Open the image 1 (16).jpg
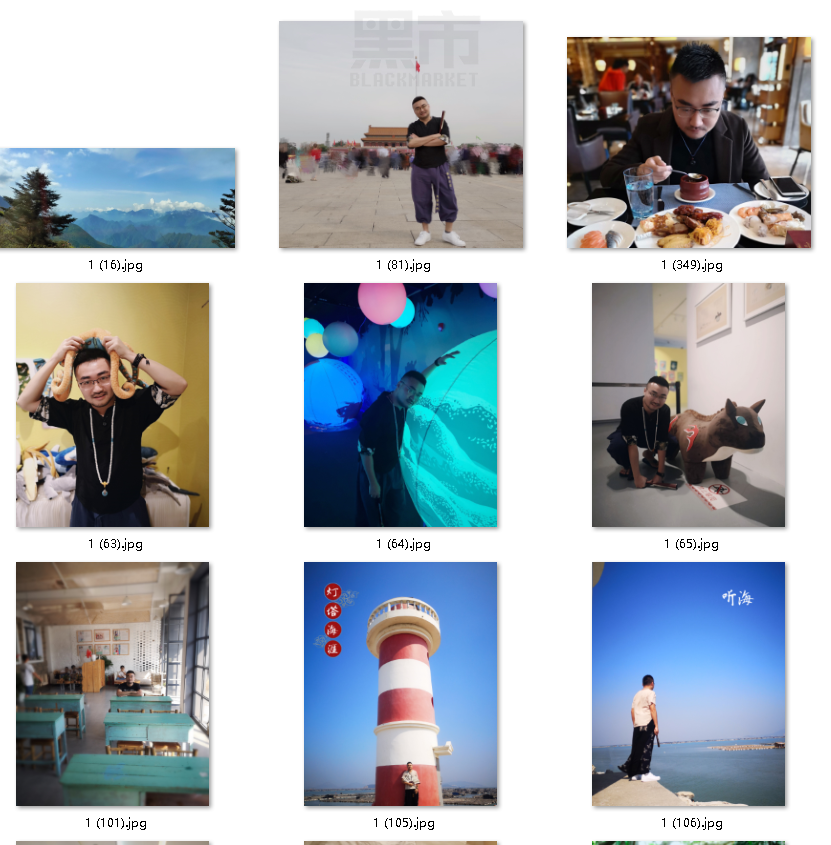Viewport: 831px width, 845px height. (117, 198)
